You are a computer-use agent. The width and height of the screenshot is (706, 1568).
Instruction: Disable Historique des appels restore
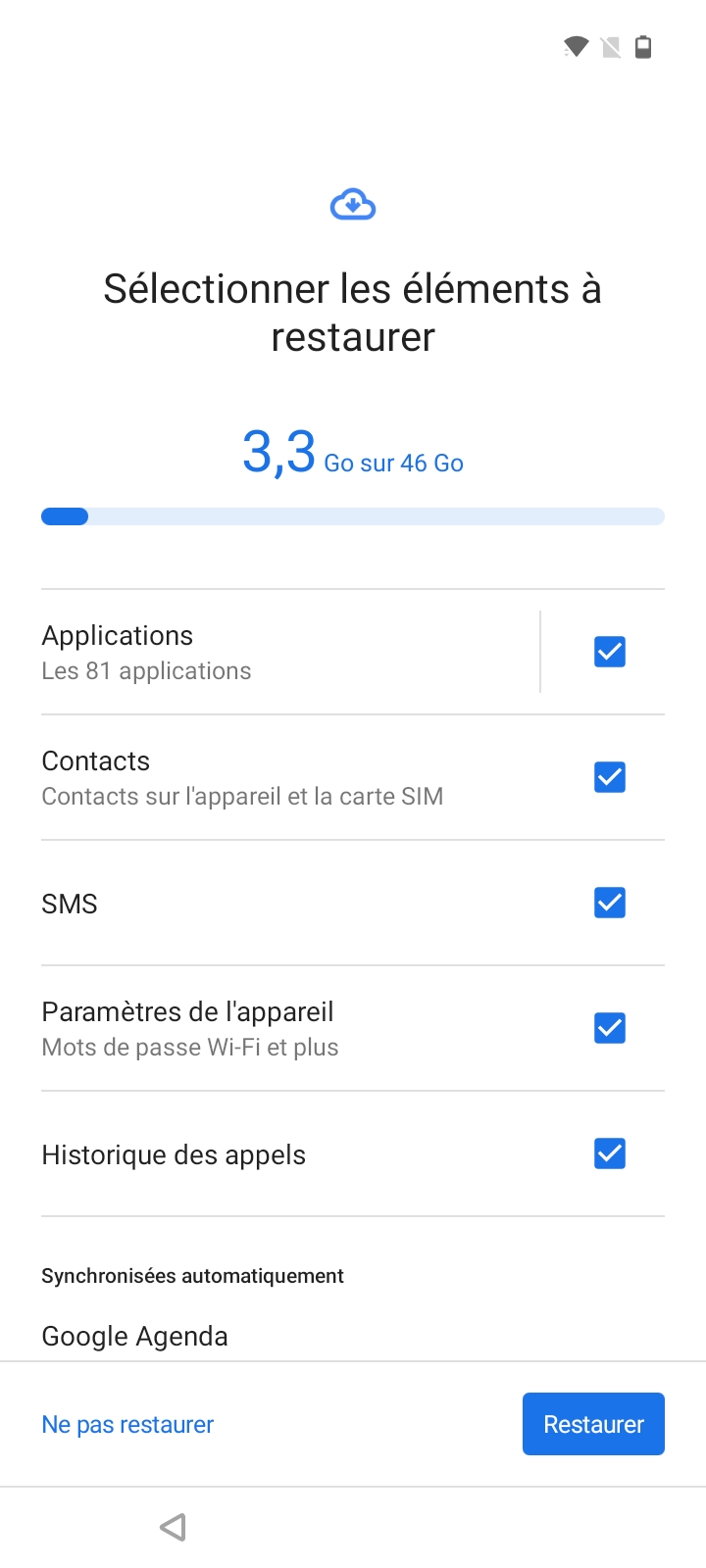[610, 1153]
